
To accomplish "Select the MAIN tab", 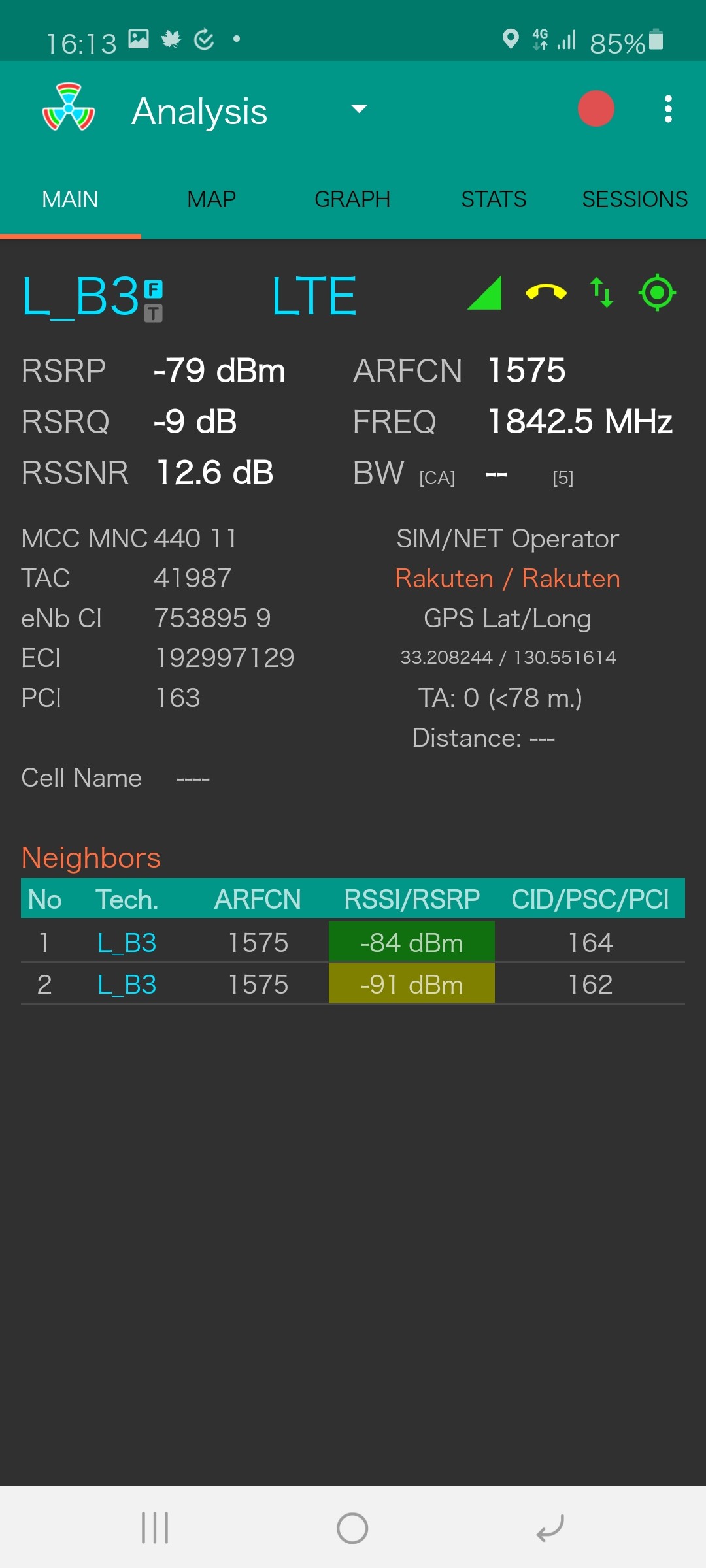I will (70, 199).
